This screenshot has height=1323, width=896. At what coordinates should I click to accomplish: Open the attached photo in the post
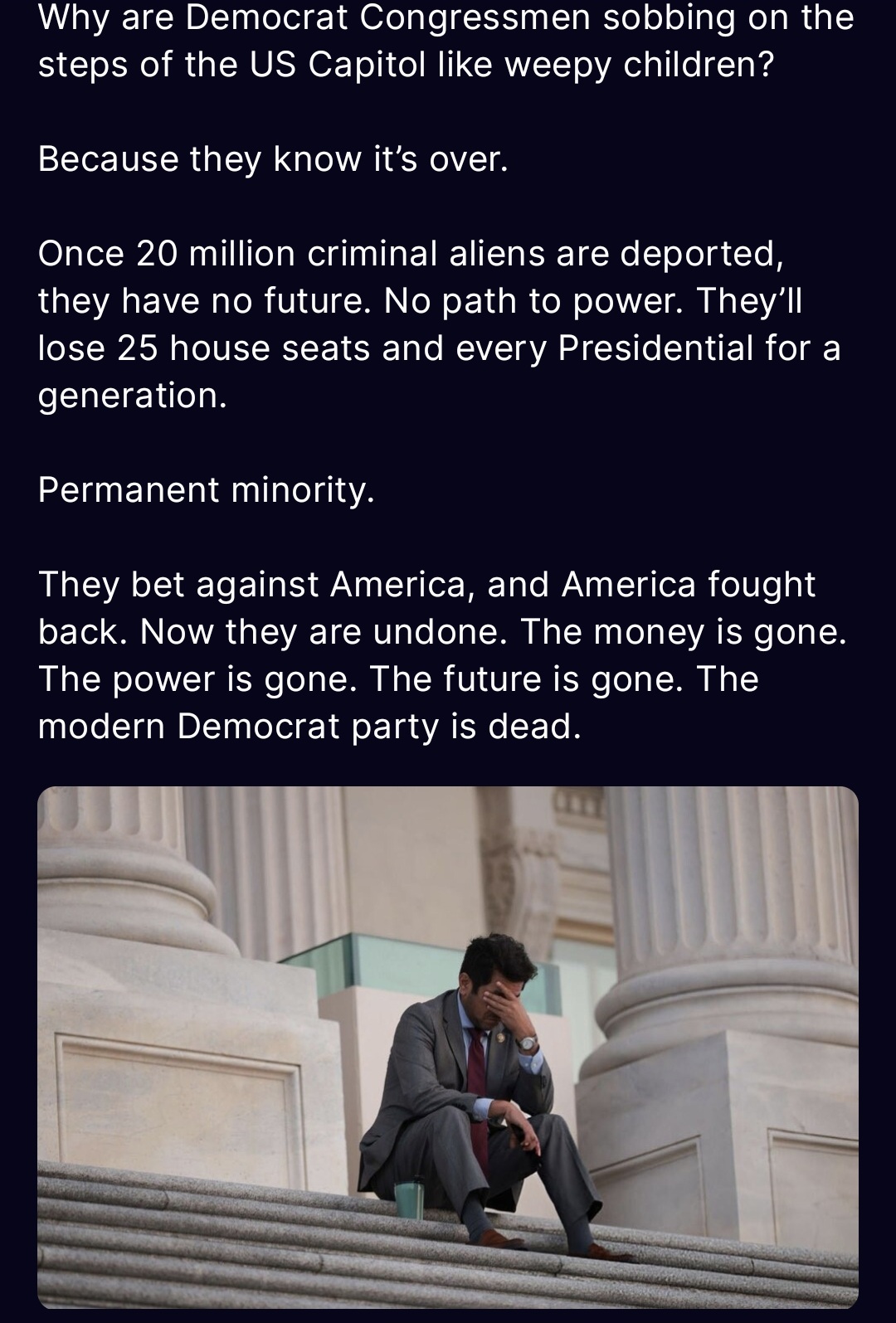coord(448,1047)
